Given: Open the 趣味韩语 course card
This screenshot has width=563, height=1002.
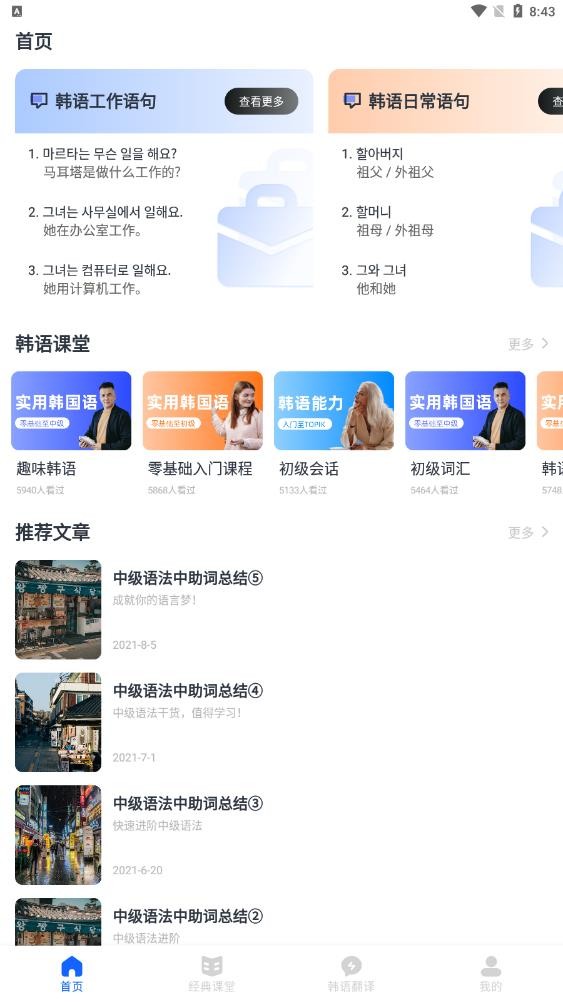Looking at the screenshot, I should pos(71,433).
